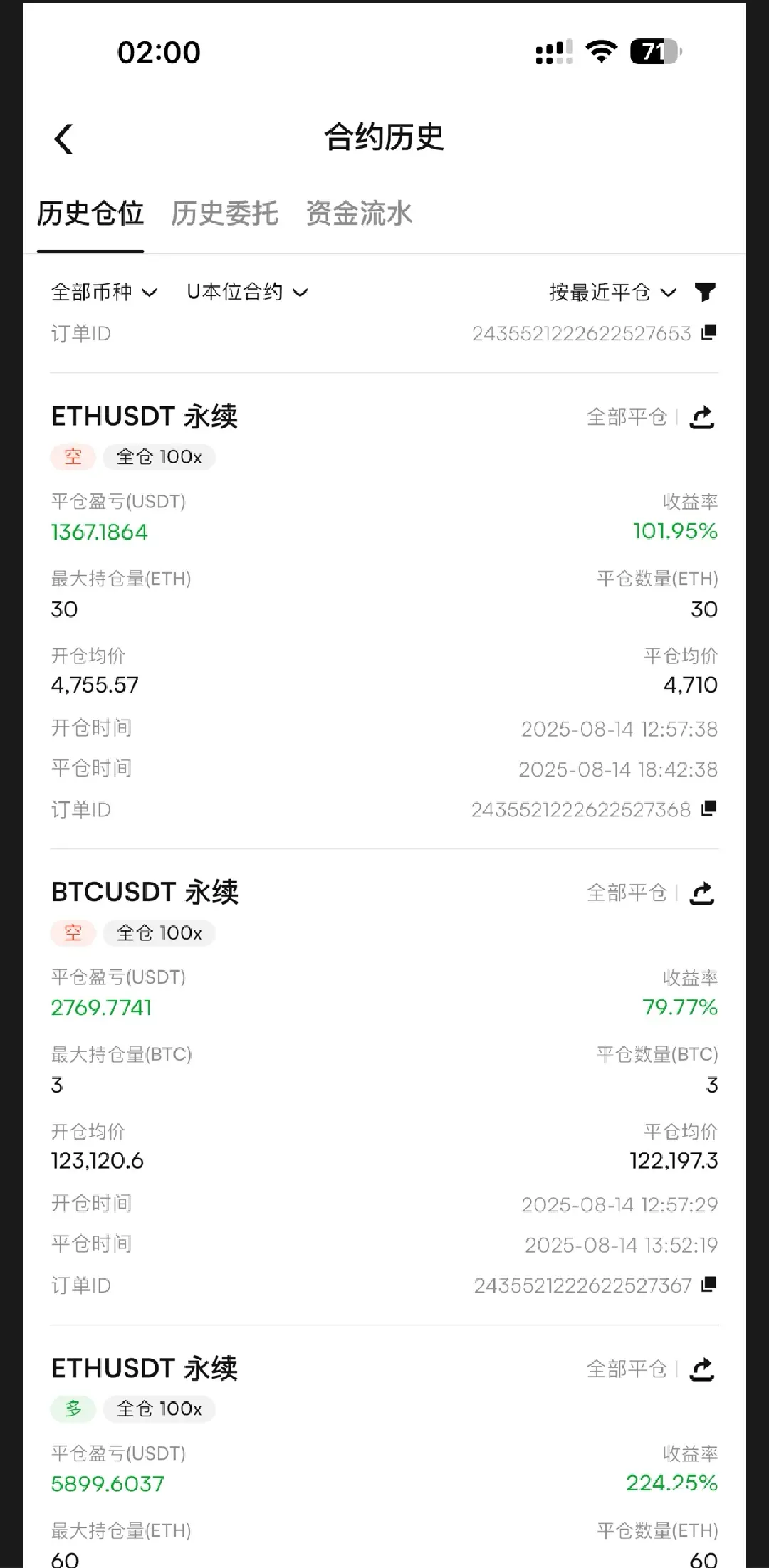
Task: Open the U本位合约 dropdown
Action: pos(246,292)
